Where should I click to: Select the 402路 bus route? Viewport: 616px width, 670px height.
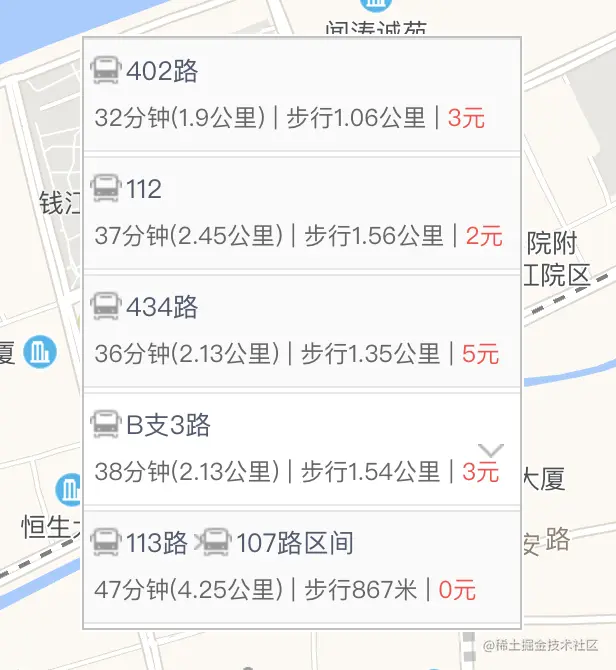coord(300,94)
